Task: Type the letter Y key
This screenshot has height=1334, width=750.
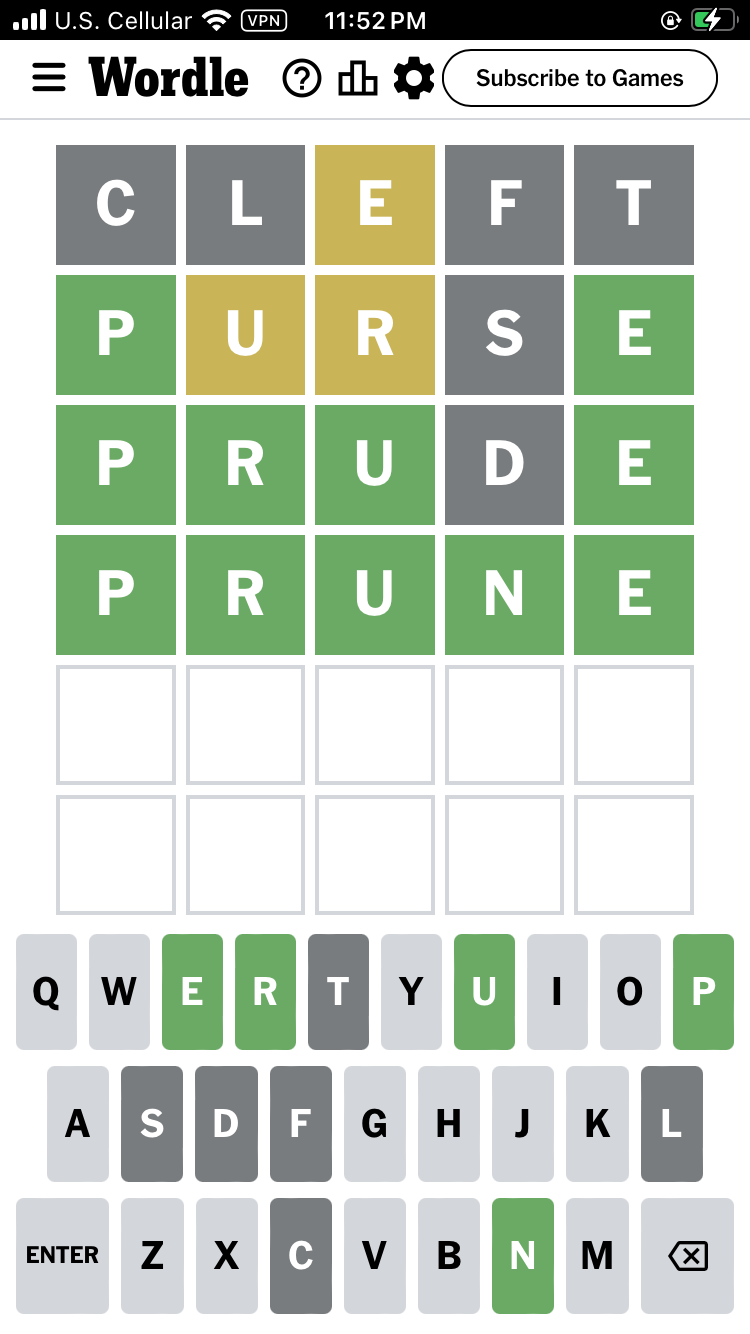Action: pyautogui.click(x=411, y=992)
